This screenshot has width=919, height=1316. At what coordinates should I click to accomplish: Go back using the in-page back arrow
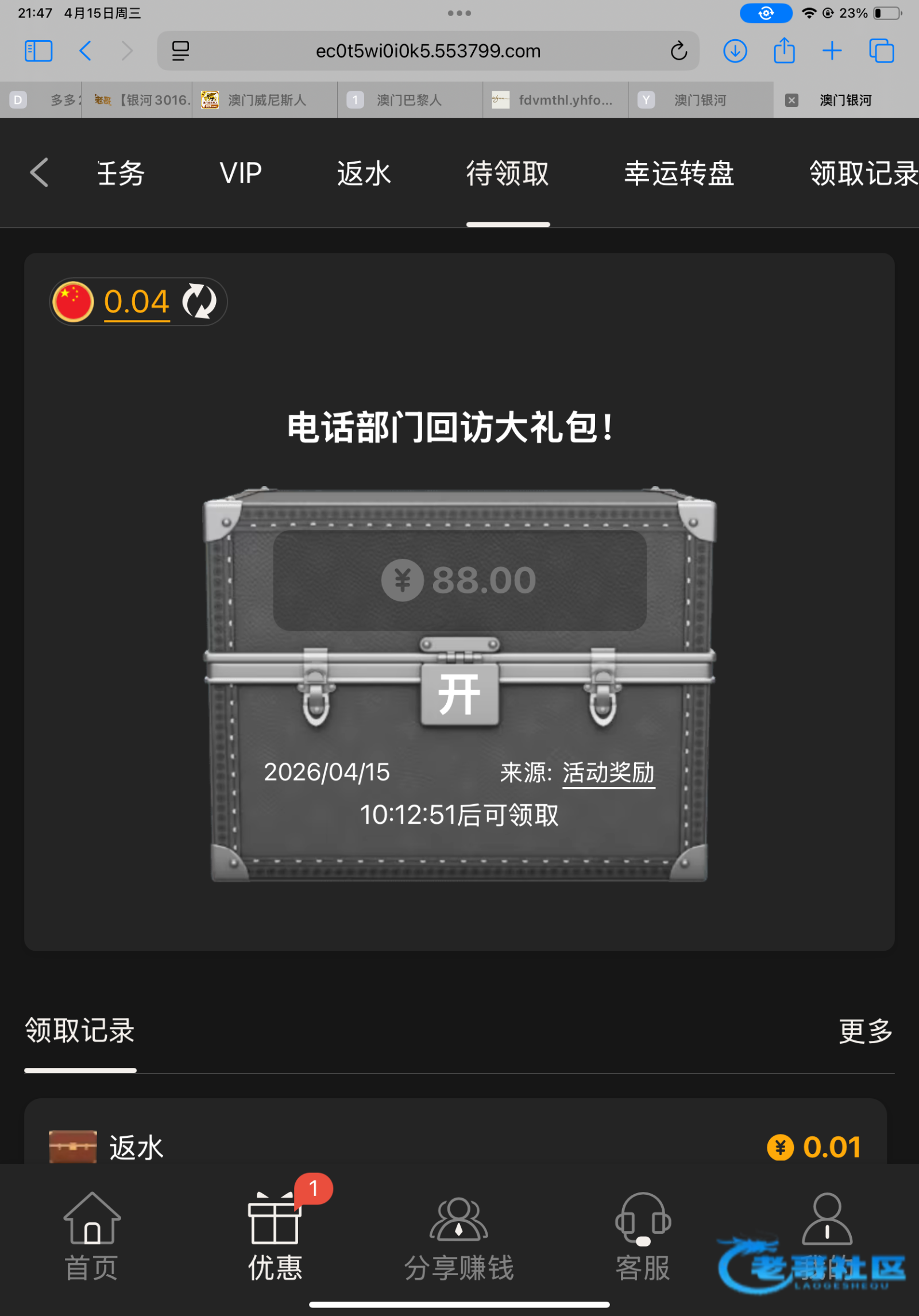[x=39, y=172]
